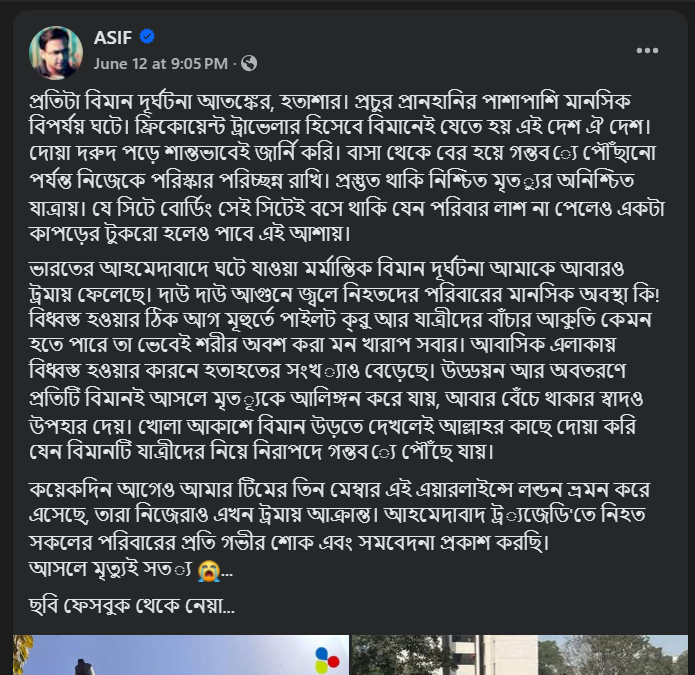The image size is (695, 675).
Task: Open the ASIF profile name link
Action: point(113,38)
